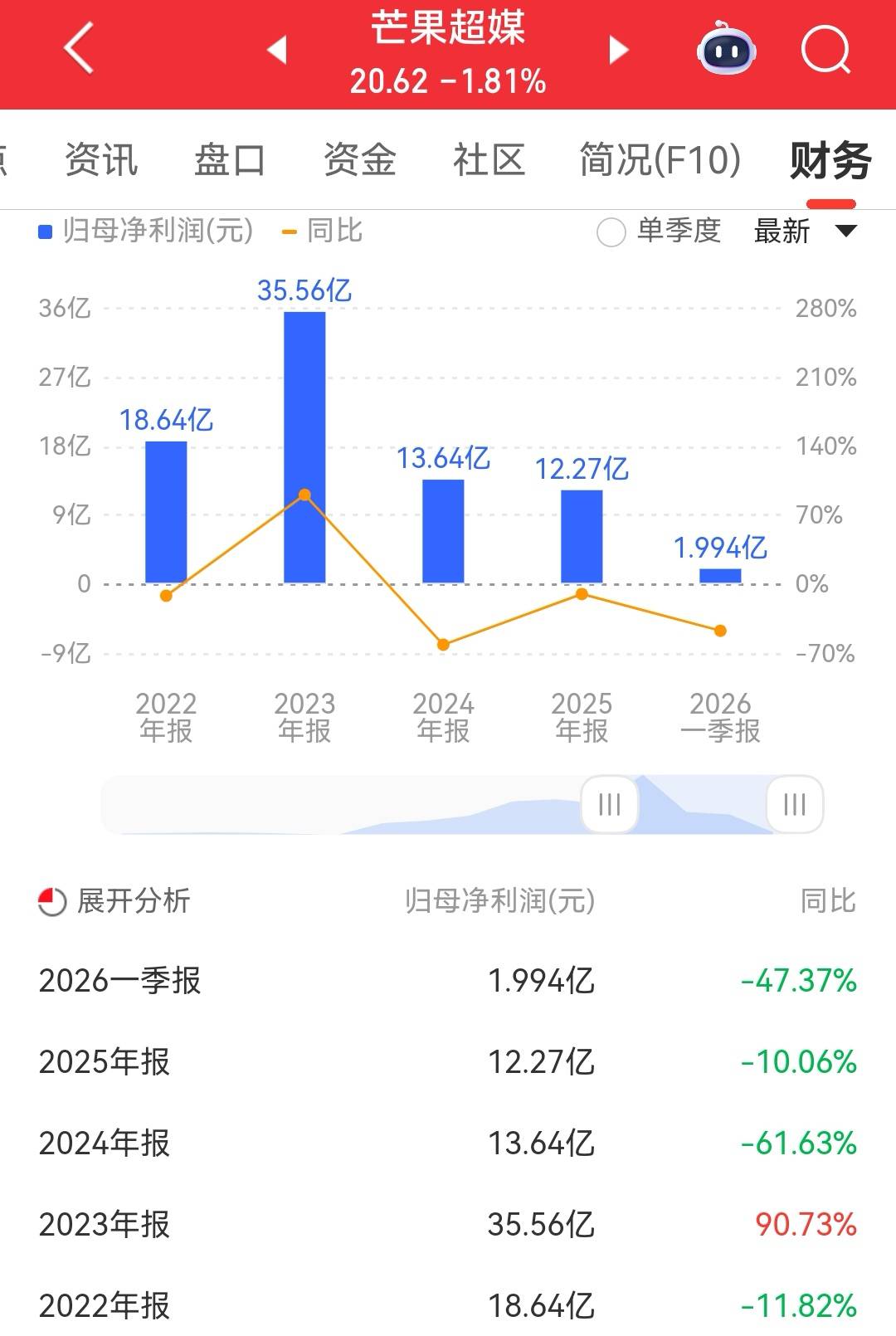Switch to the 盘口 tab
This screenshot has width=896, height=1336.
[230, 159]
